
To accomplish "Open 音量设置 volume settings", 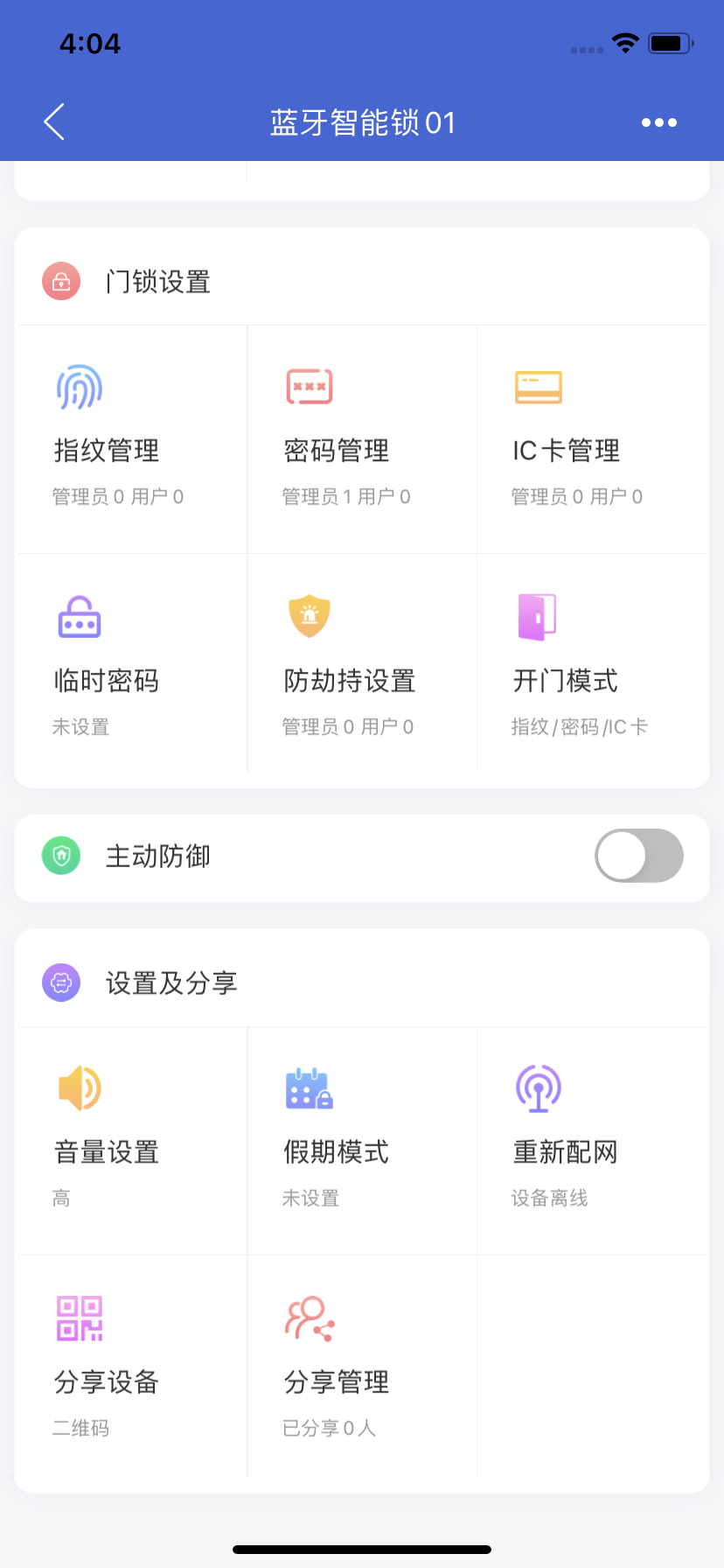I will click(x=131, y=1139).
